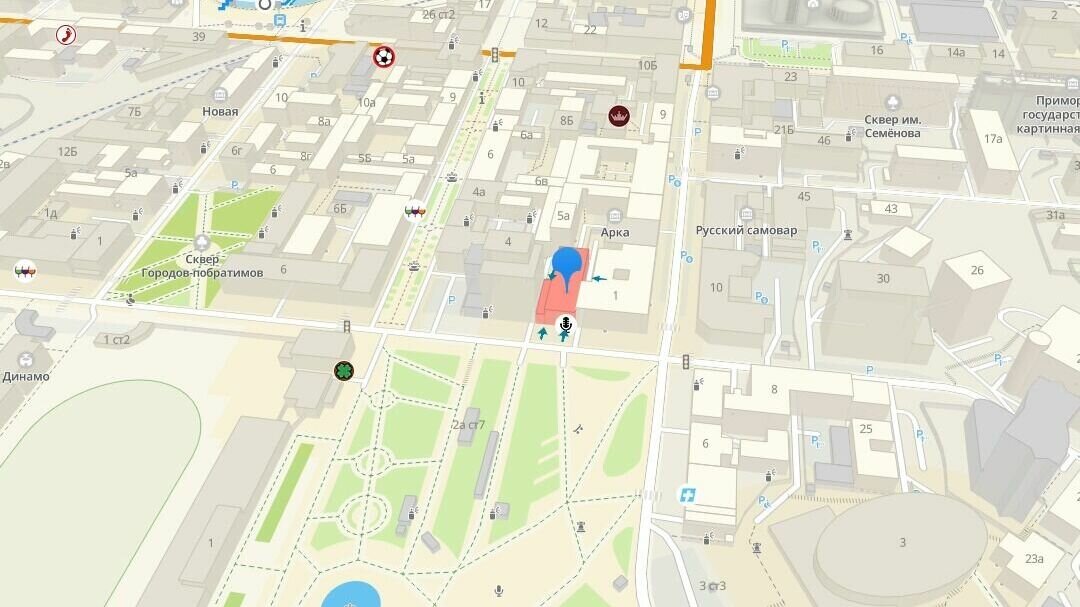1080x607 pixels.
Task: Open the crown venue marker
Action: click(x=619, y=116)
